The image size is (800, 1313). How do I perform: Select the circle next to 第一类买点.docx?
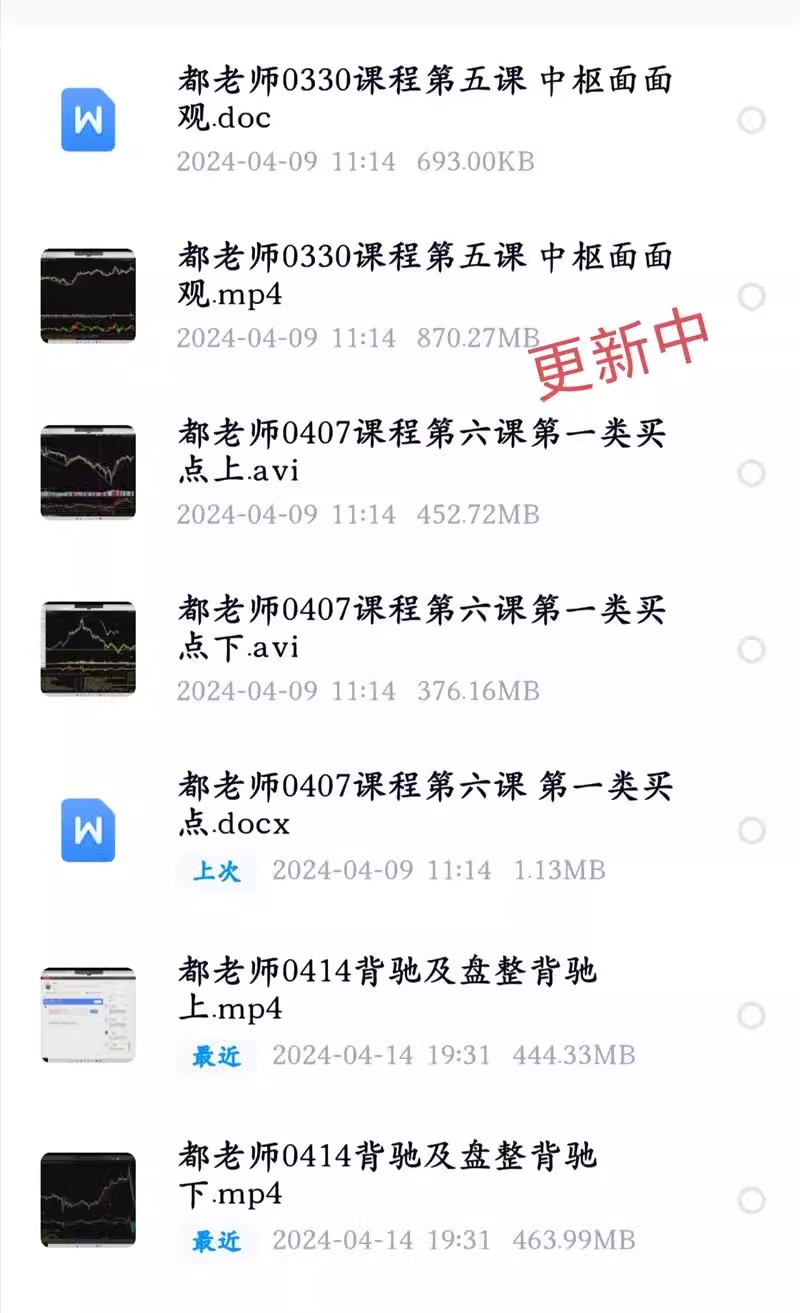coord(752,830)
